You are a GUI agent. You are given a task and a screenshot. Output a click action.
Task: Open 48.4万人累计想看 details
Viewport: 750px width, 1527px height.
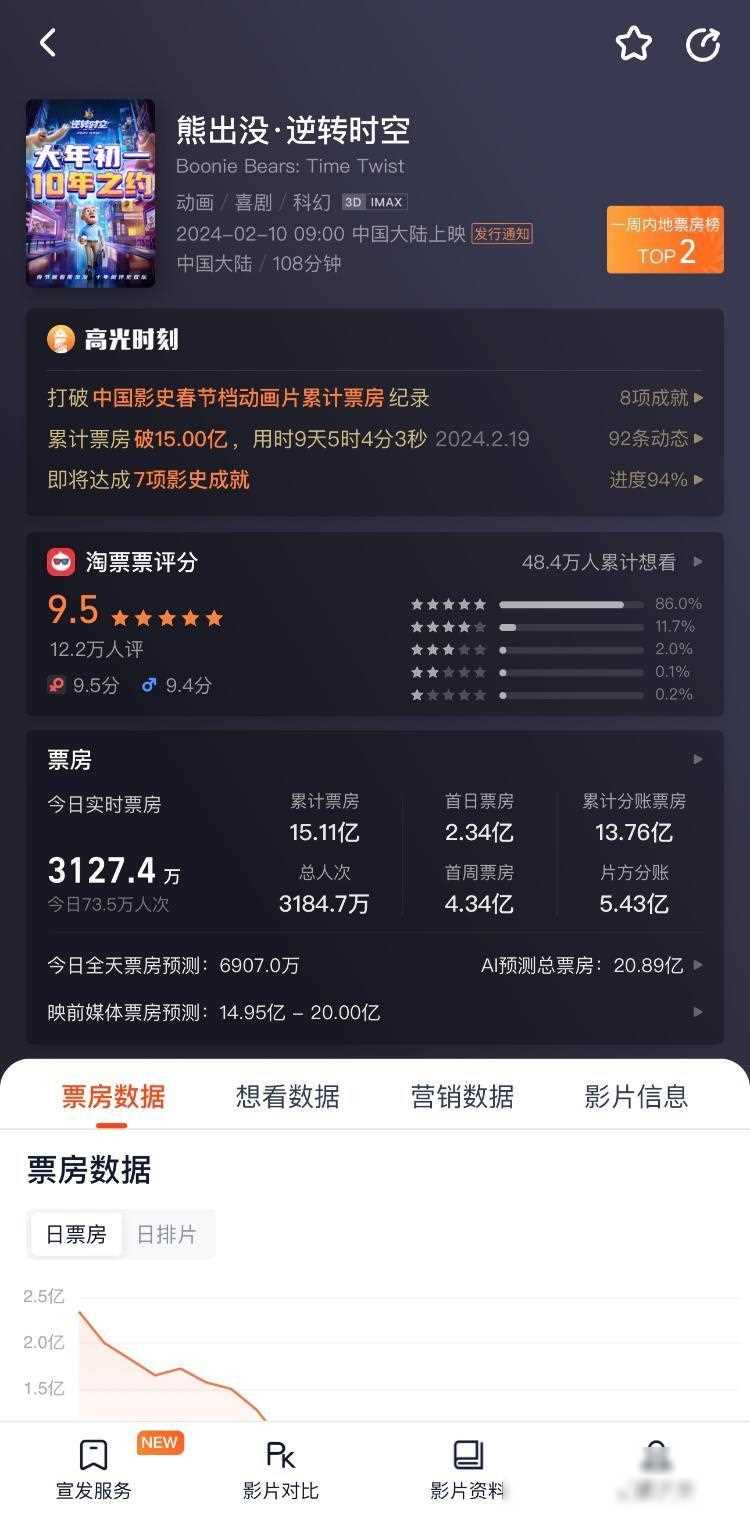coord(611,562)
